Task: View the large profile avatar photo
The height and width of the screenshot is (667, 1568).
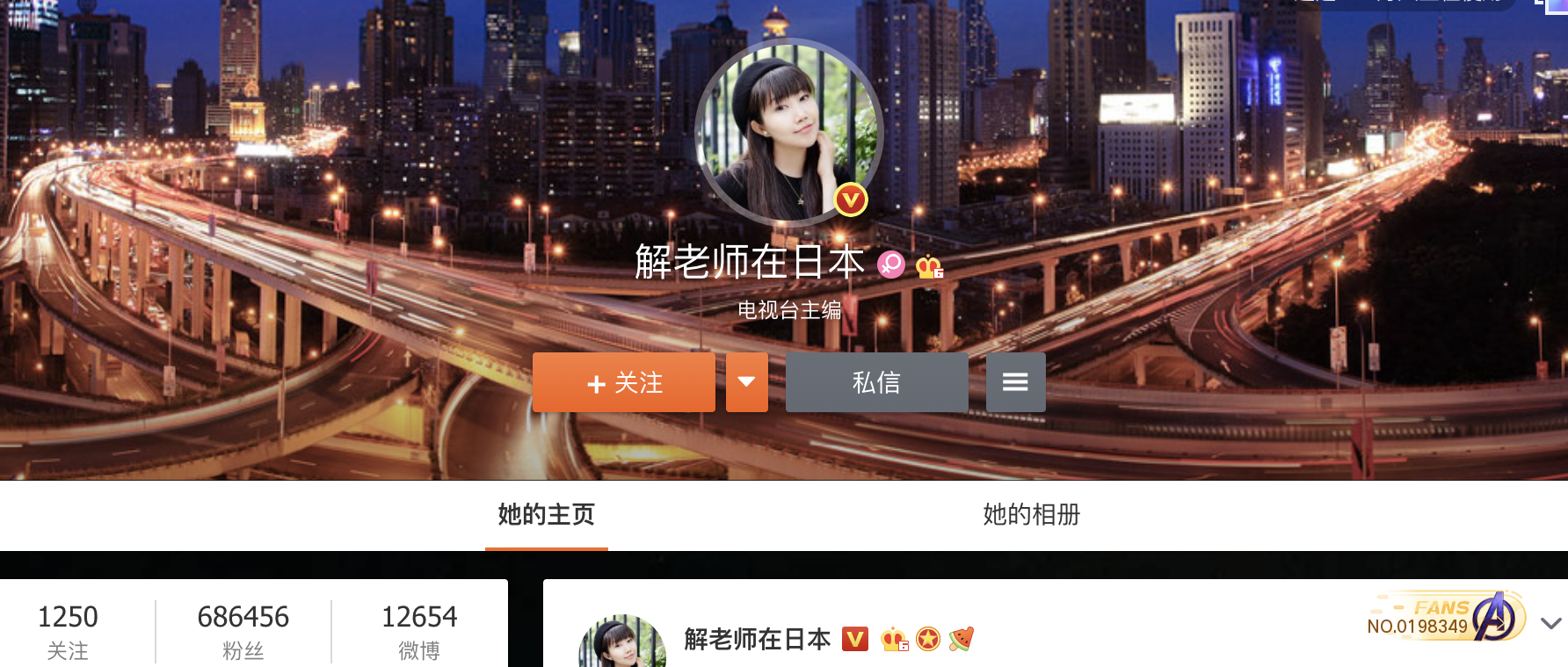Action: click(x=787, y=130)
